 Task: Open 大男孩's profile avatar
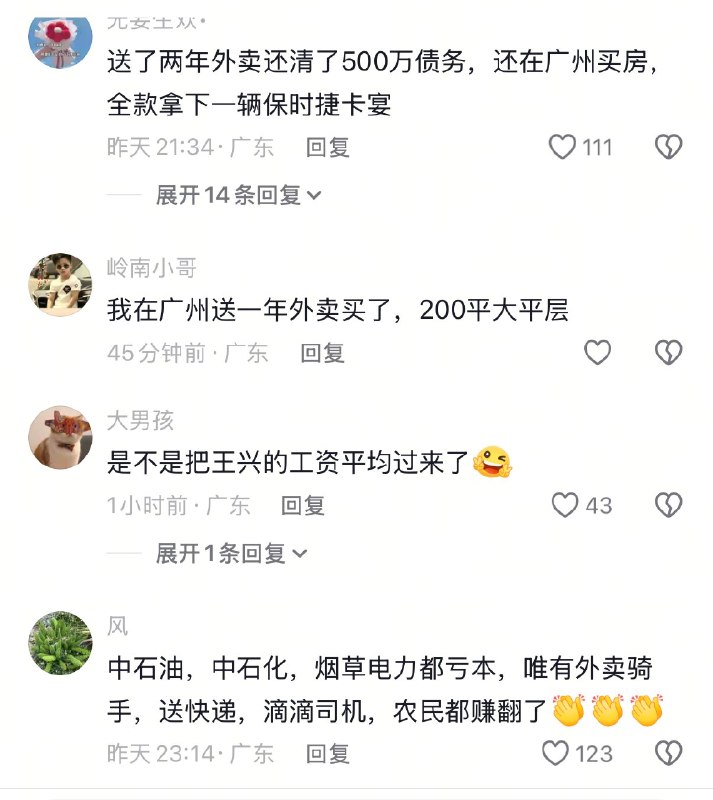(x=60, y=437)
